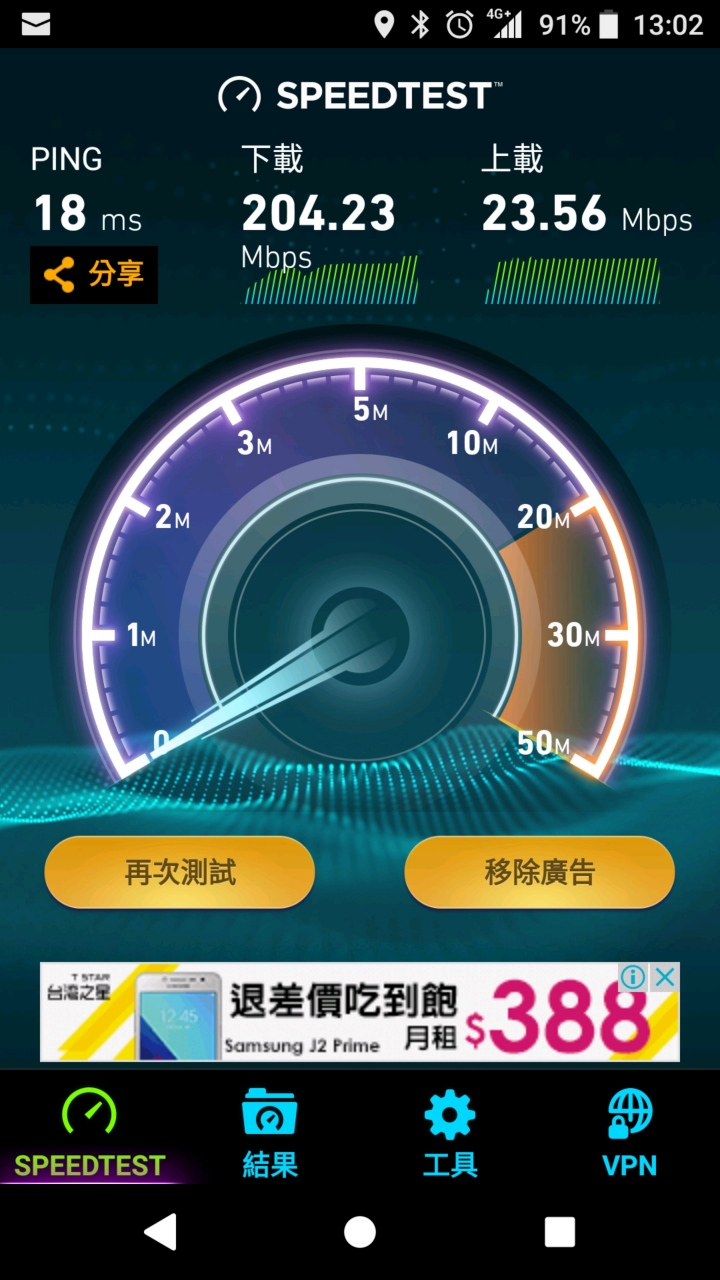
Task: Open the ad info icon
Action: pos(633,978)
